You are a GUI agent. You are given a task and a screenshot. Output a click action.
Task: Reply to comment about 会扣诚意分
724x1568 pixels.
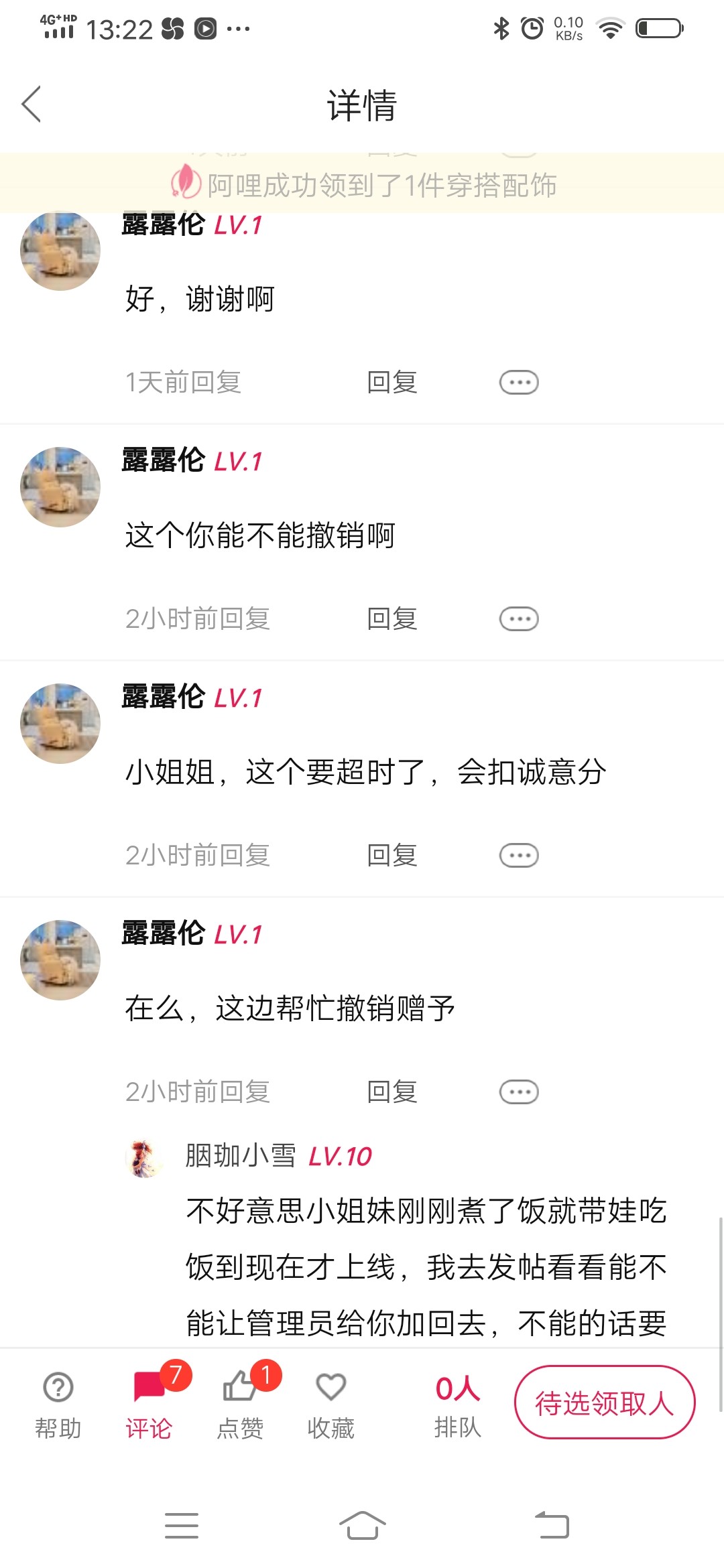(392, 856)
